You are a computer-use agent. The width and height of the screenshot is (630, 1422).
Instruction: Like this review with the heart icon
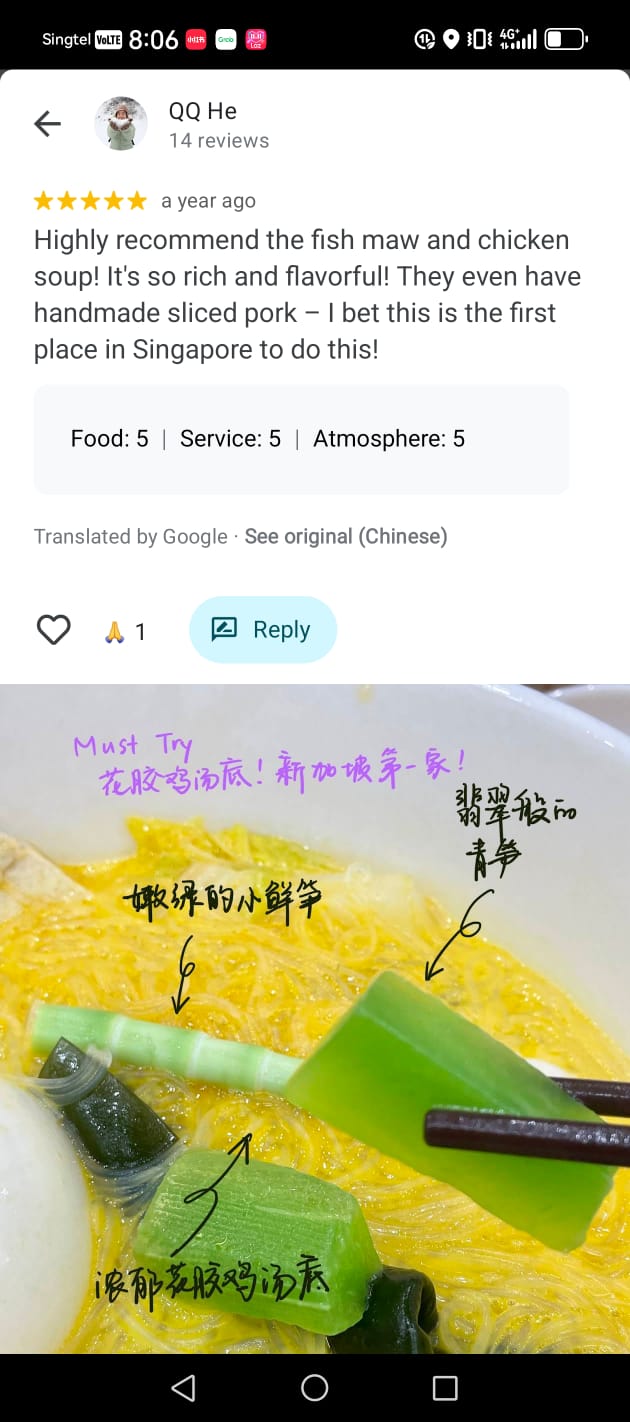pos(54,630)
